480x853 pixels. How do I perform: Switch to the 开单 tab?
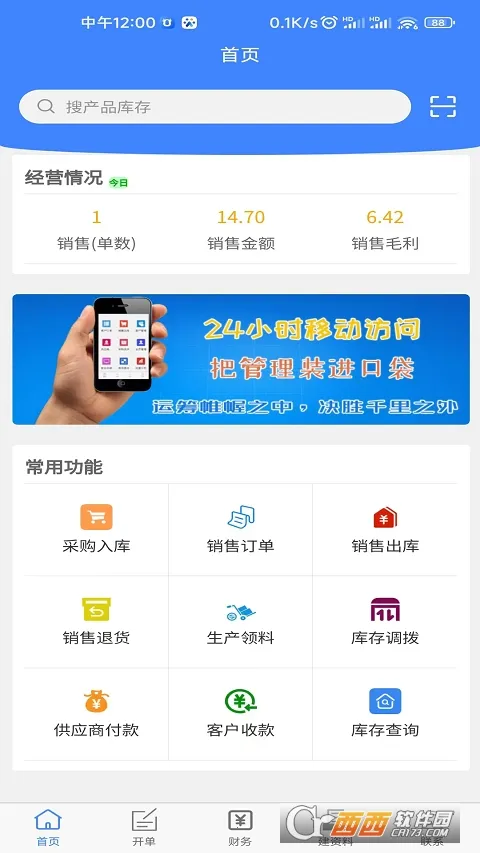pos(144,828)
